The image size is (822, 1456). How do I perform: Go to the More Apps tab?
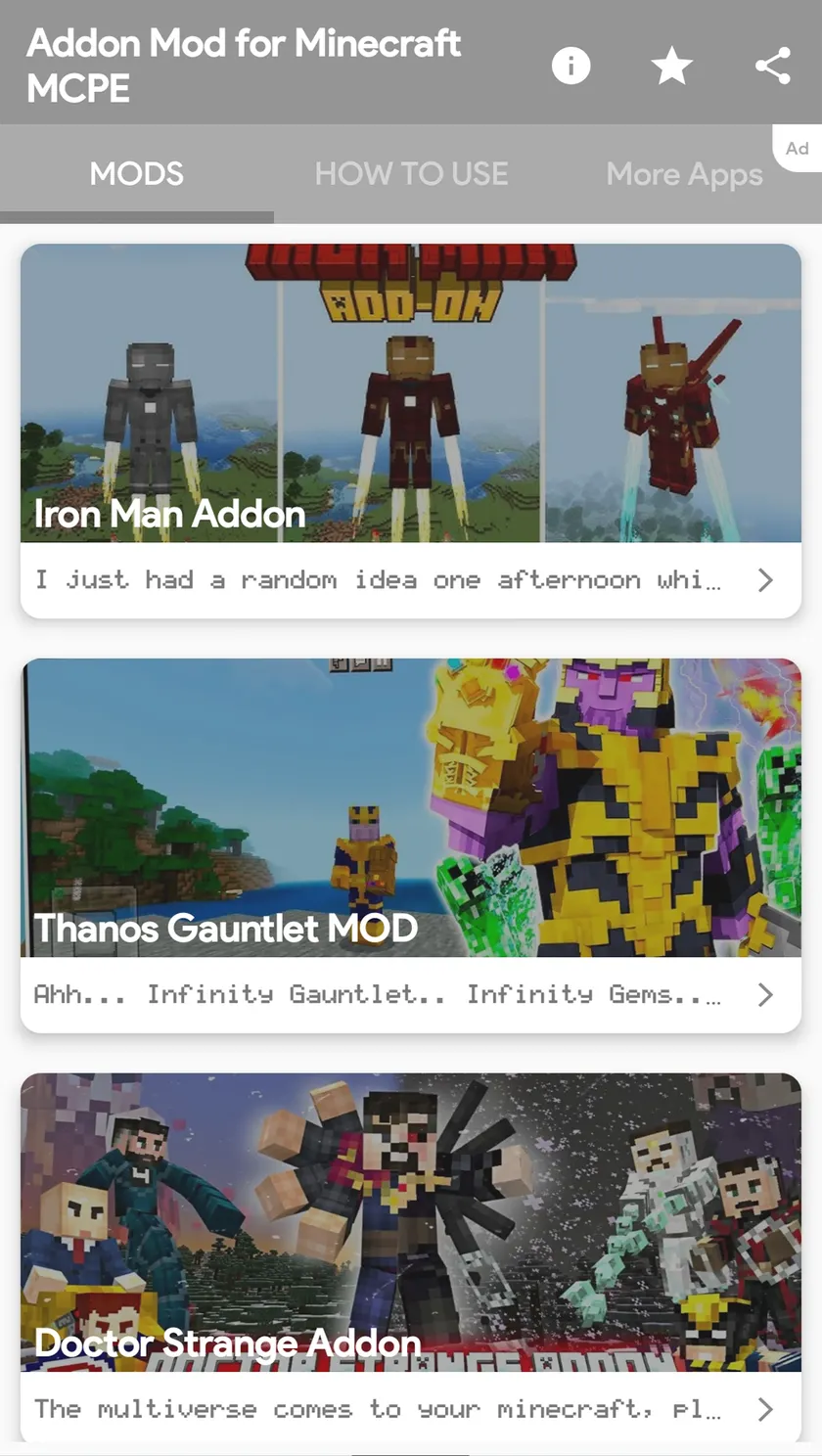pyautogui.click(x=684, y=174)
